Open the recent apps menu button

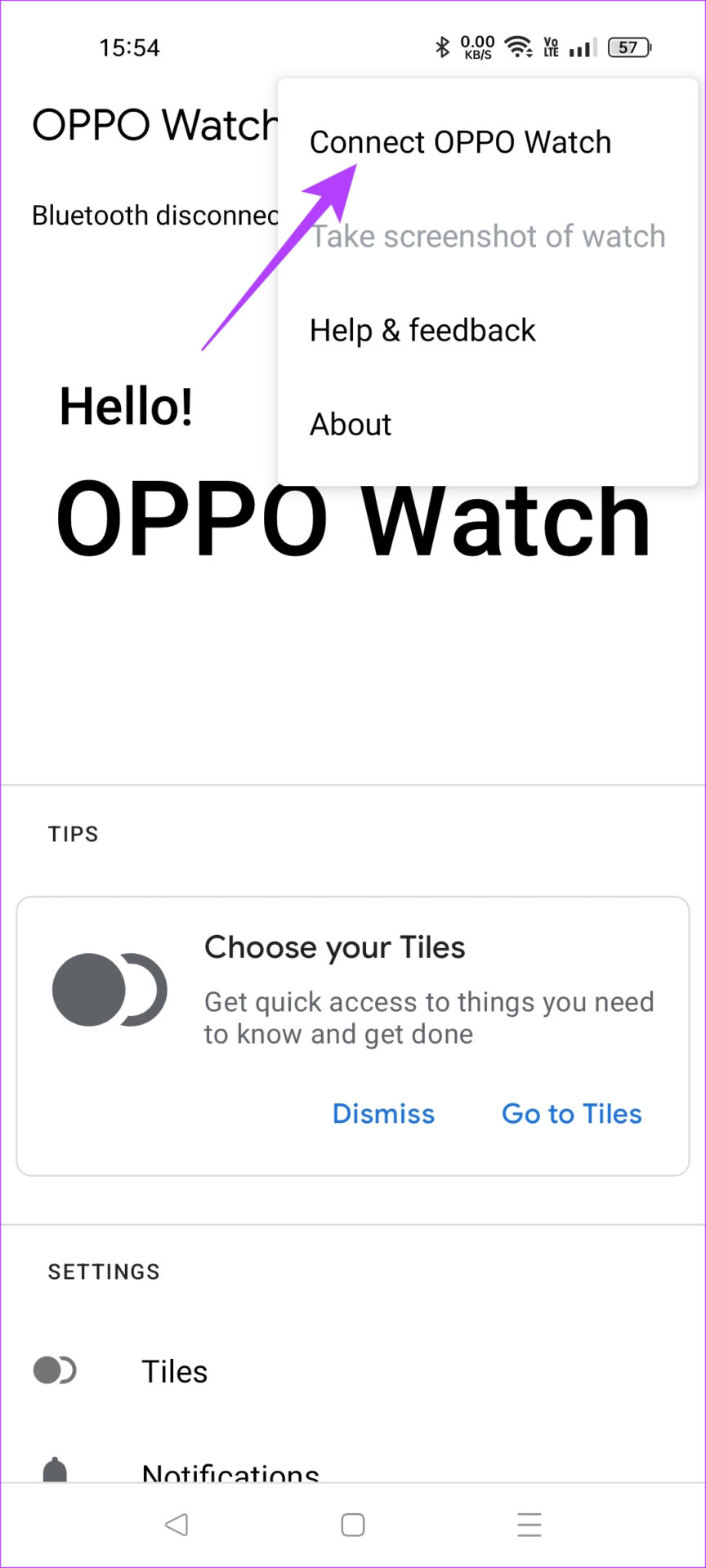click(x=529, y=1525)
